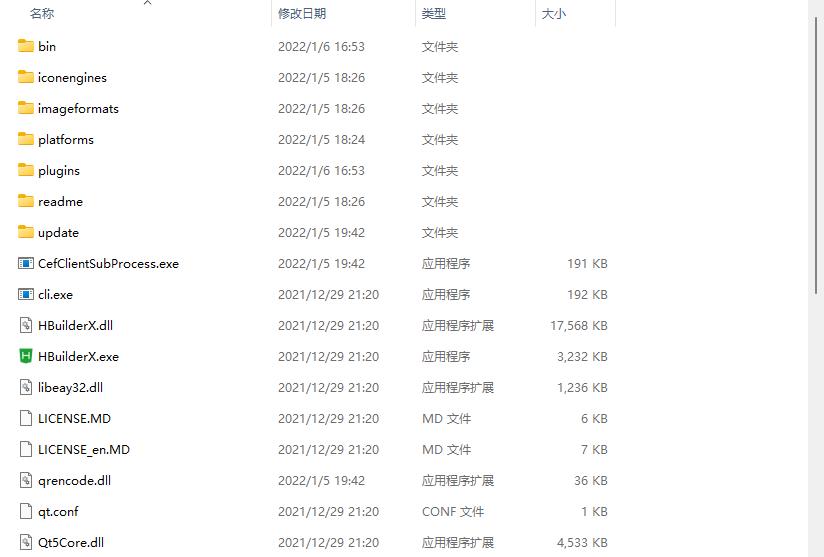Viewport: 824px width, 557px height.
Task: Select the libeay32.dll file
Action: [70, 387]
